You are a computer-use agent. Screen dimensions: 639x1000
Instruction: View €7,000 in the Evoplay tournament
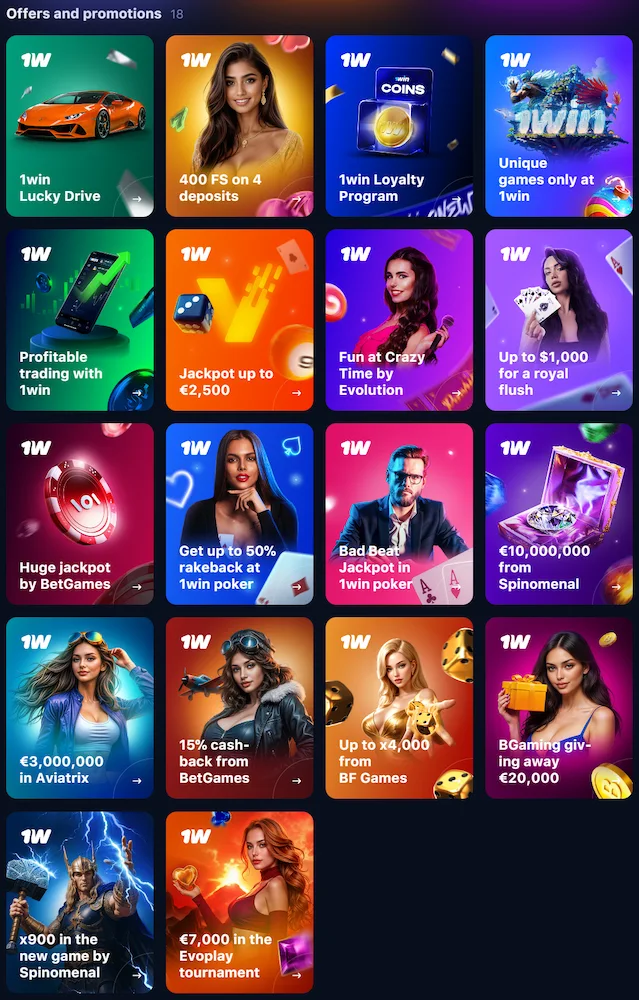(x=239, y=901)
